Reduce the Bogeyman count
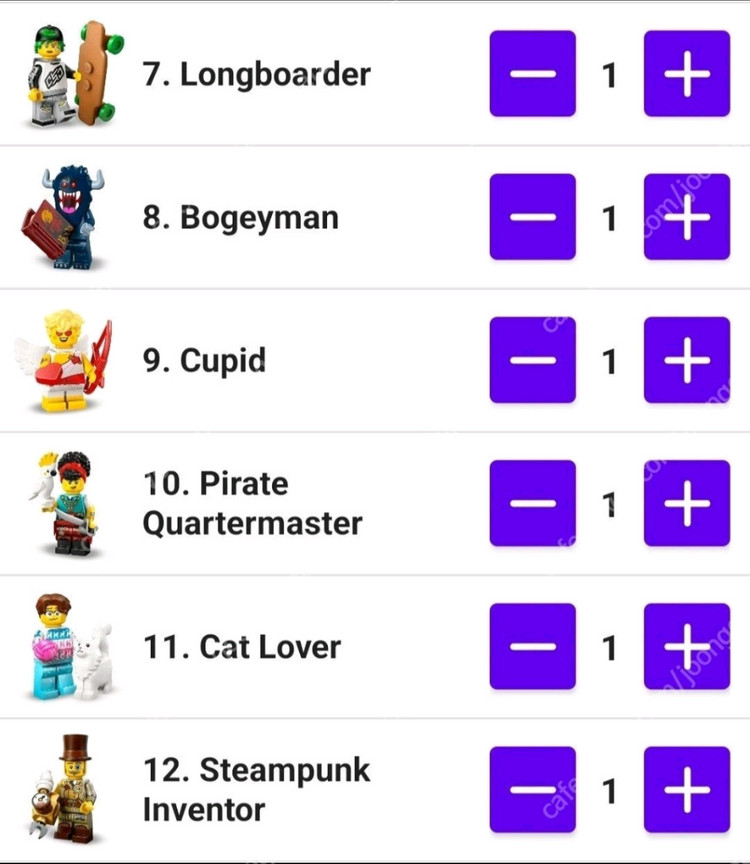The image size is (750, 864). [532, 217]
